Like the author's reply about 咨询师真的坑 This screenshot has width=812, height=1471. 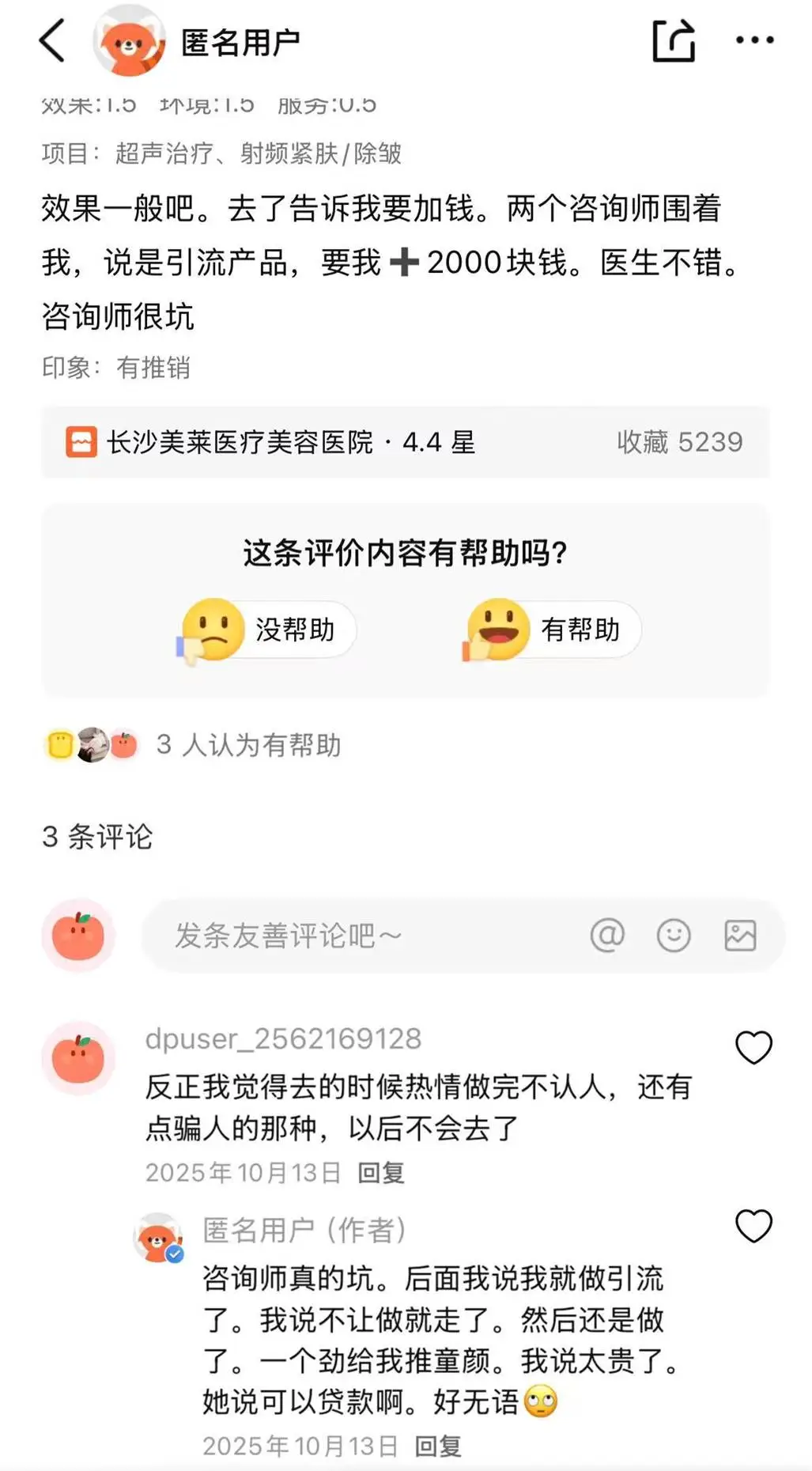pyautogui.click(x=753, y=1226)
